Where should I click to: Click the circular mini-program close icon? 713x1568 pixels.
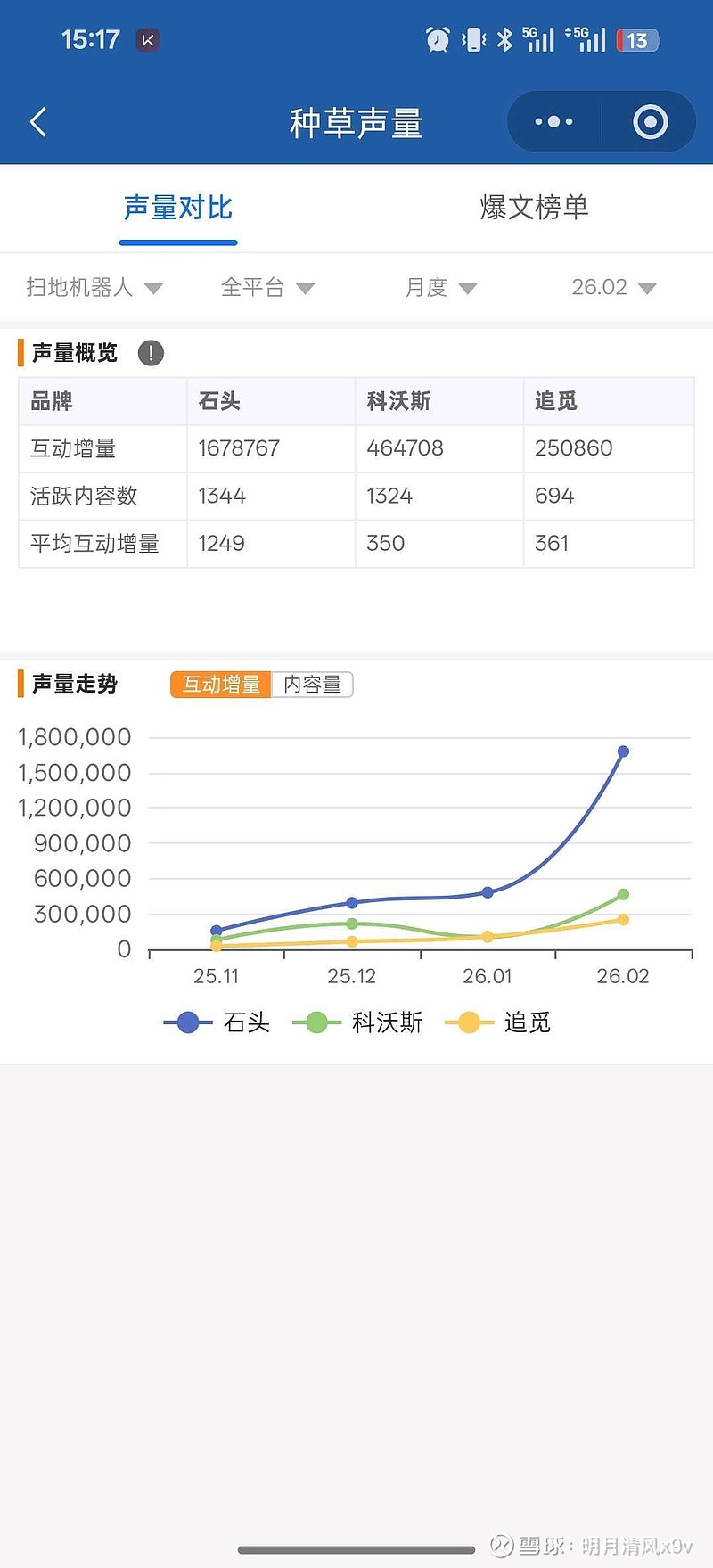coord(650,120)
